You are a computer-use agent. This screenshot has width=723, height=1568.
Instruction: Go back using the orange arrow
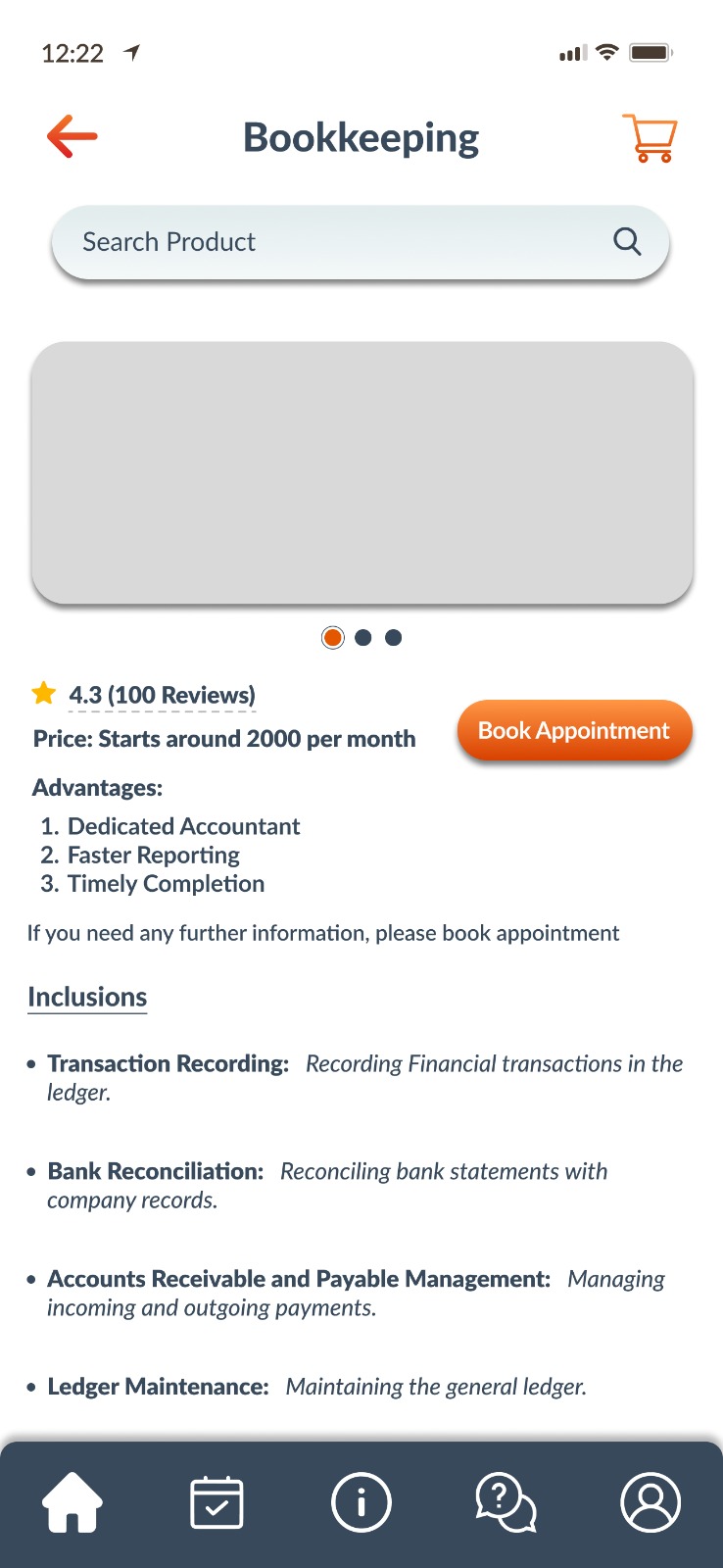click(x=72, y=137)
